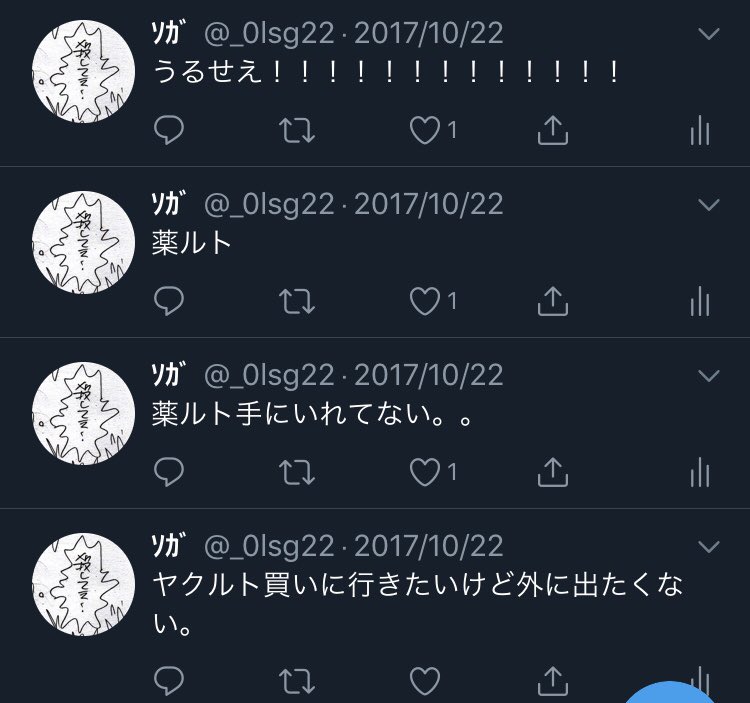Like the tweet reading only 薬ルト

point(423,300)
